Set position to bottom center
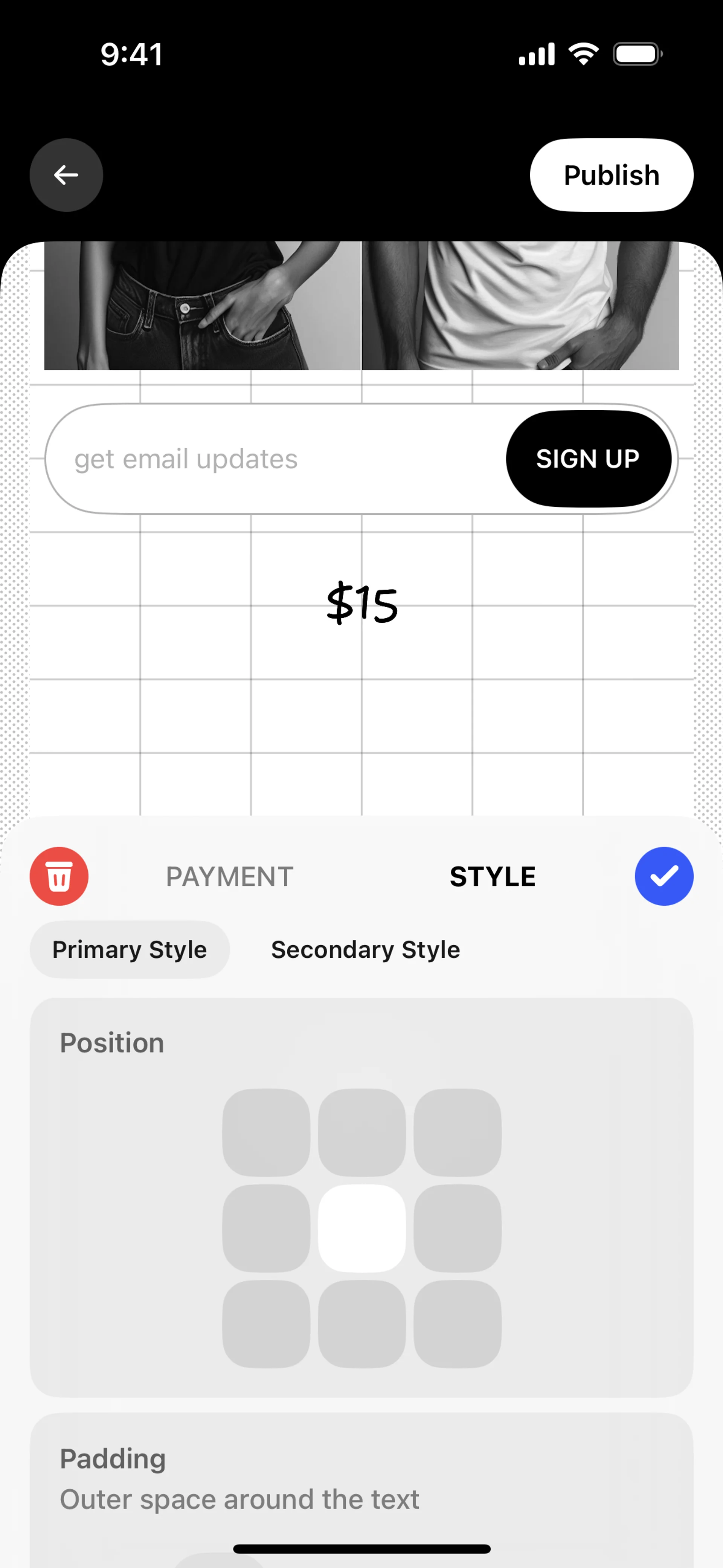The height and width of the screenshot is (1568, 723). 361,1324
